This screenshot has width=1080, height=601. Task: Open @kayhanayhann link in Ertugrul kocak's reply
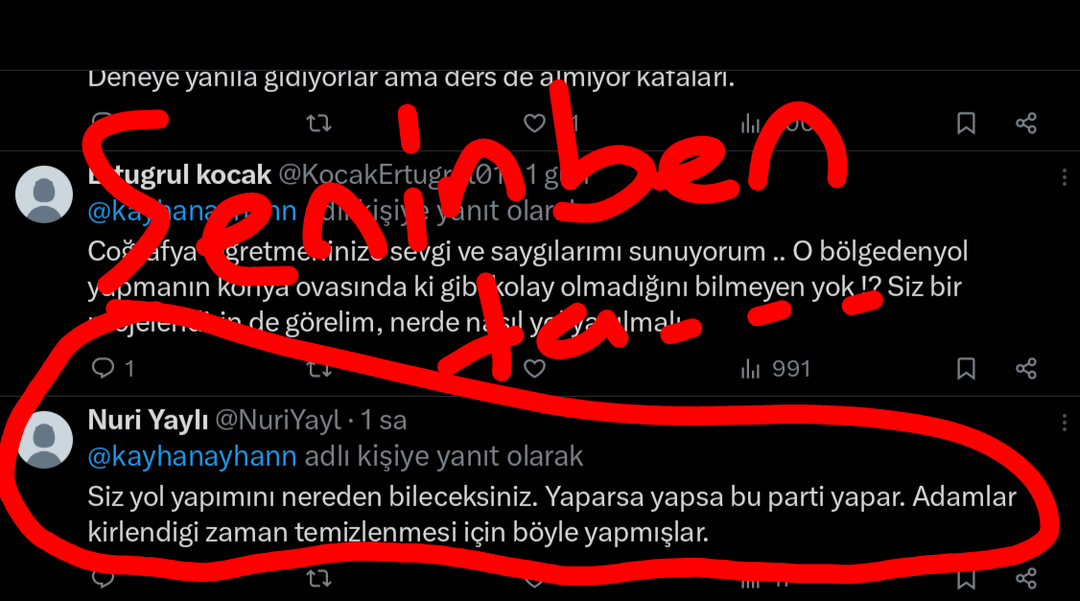click(192, 210)
